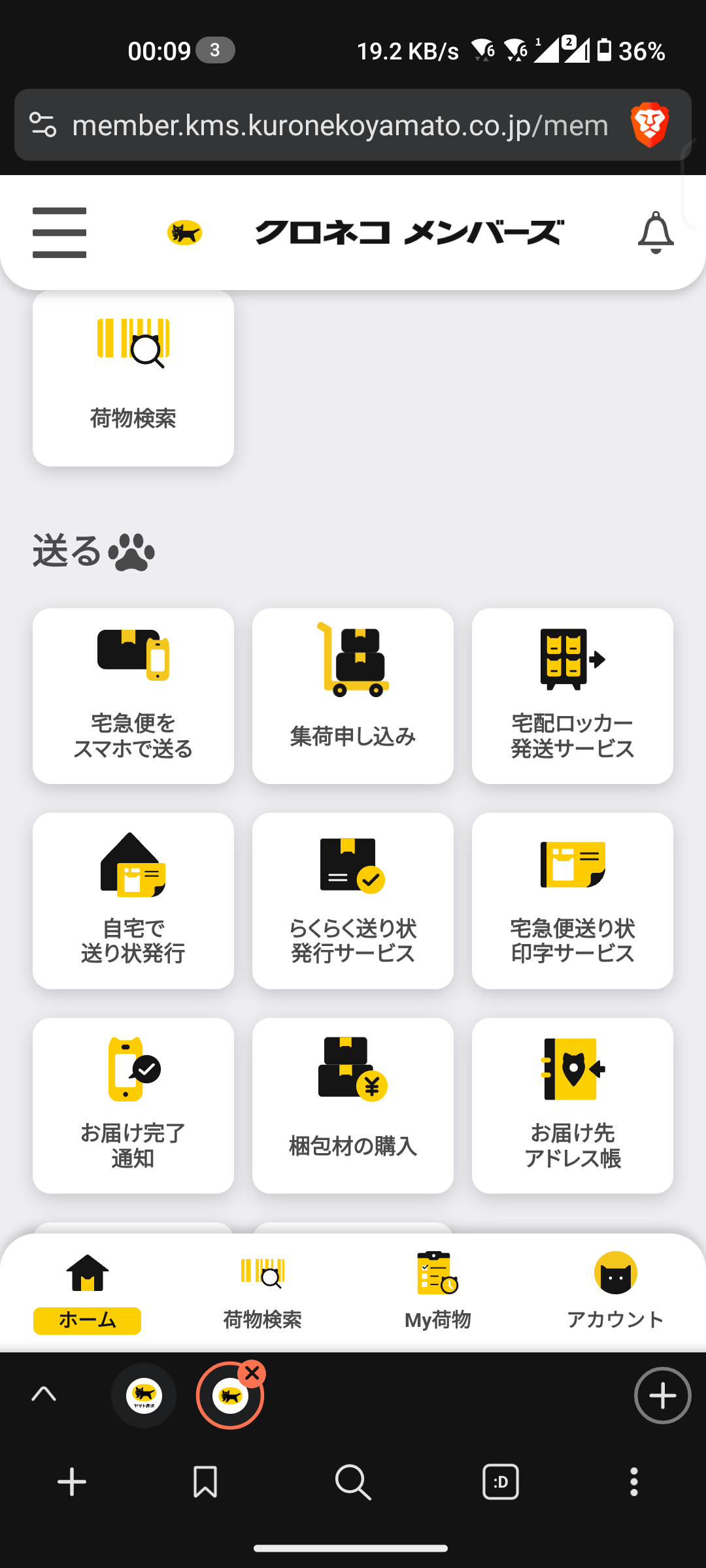Viewport: 706px width, 1568px height.
Task: Tap 宅急便をスマホで送る smartphone shipping icon
Action: (133, 657)
